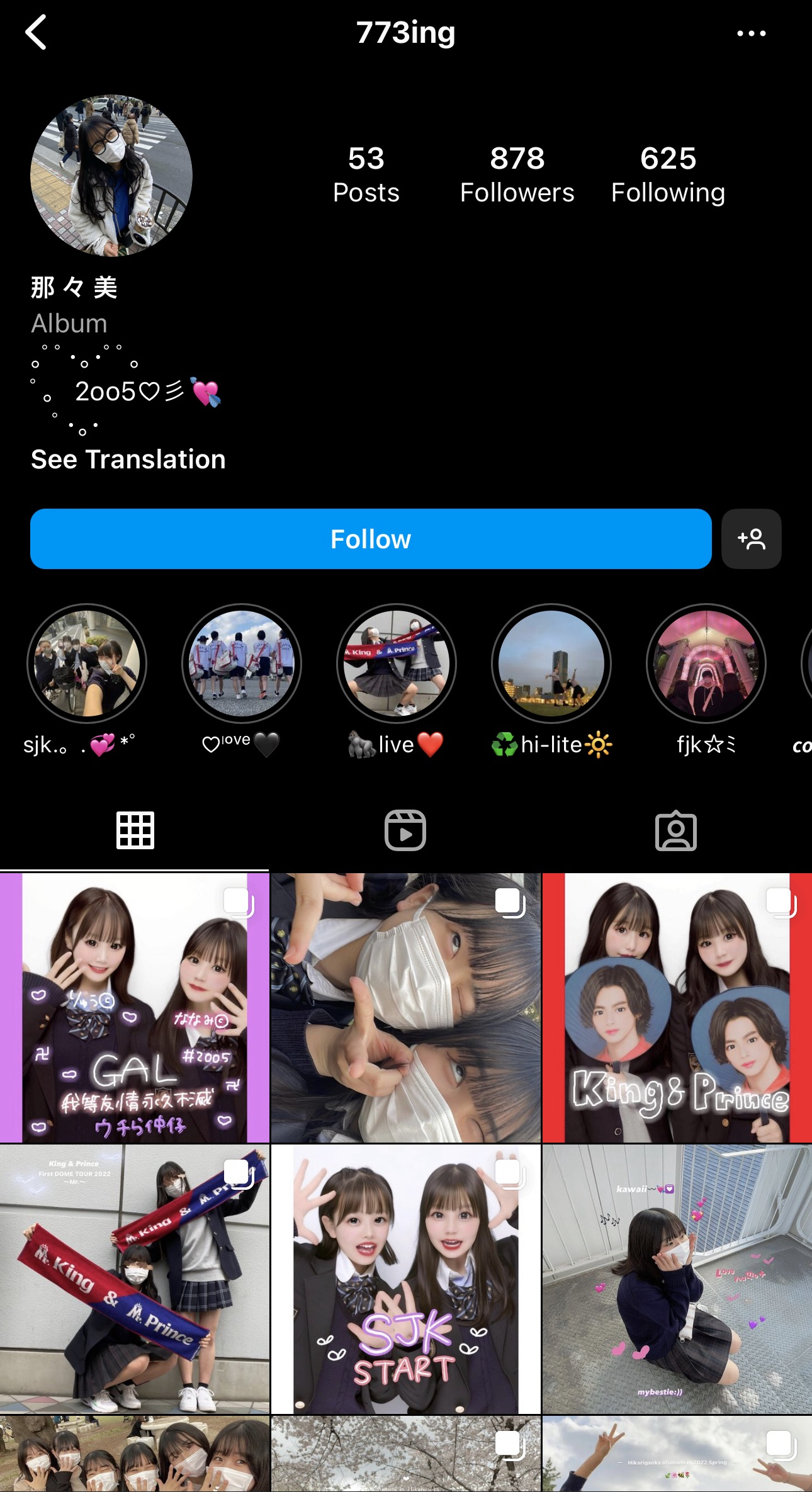
Task: Open the hi-lite story highlight
Action: (551, 664)
